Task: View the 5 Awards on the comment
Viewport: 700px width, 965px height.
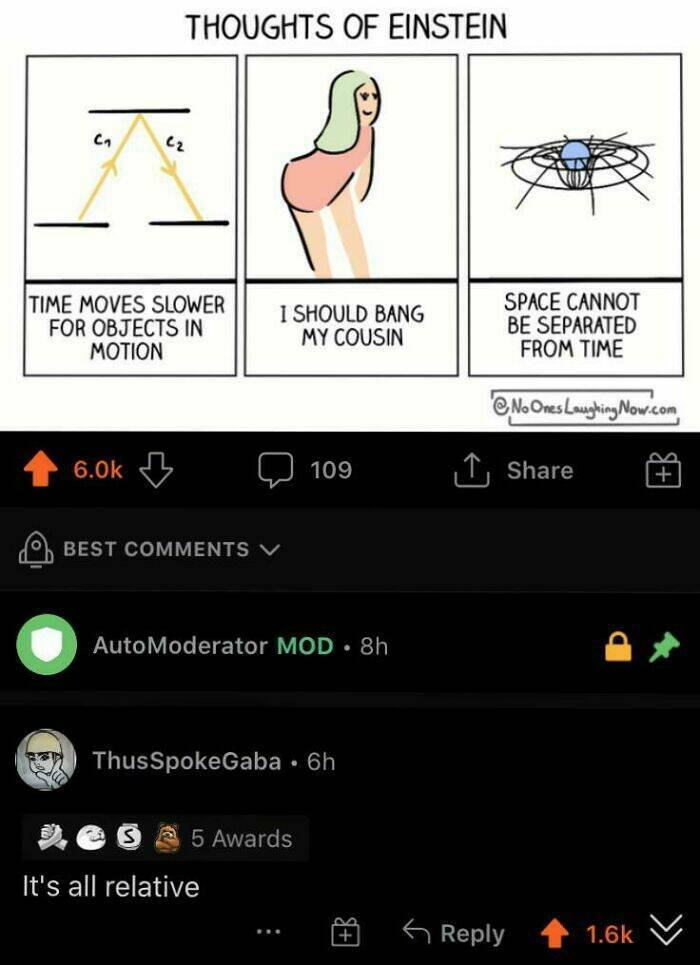Action: tap(165, 838)
